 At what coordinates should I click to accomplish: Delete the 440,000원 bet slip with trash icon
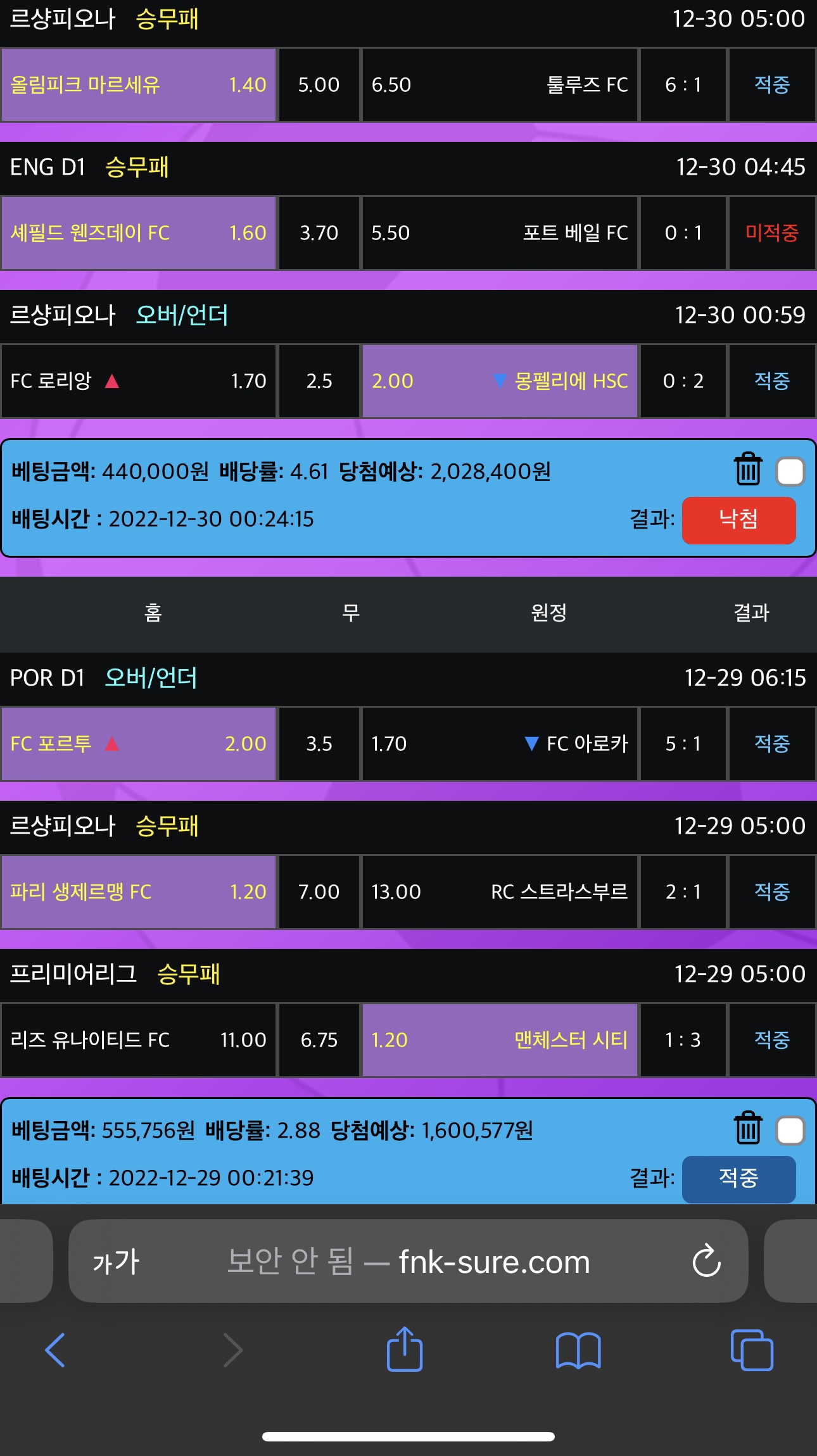point(748,469)
